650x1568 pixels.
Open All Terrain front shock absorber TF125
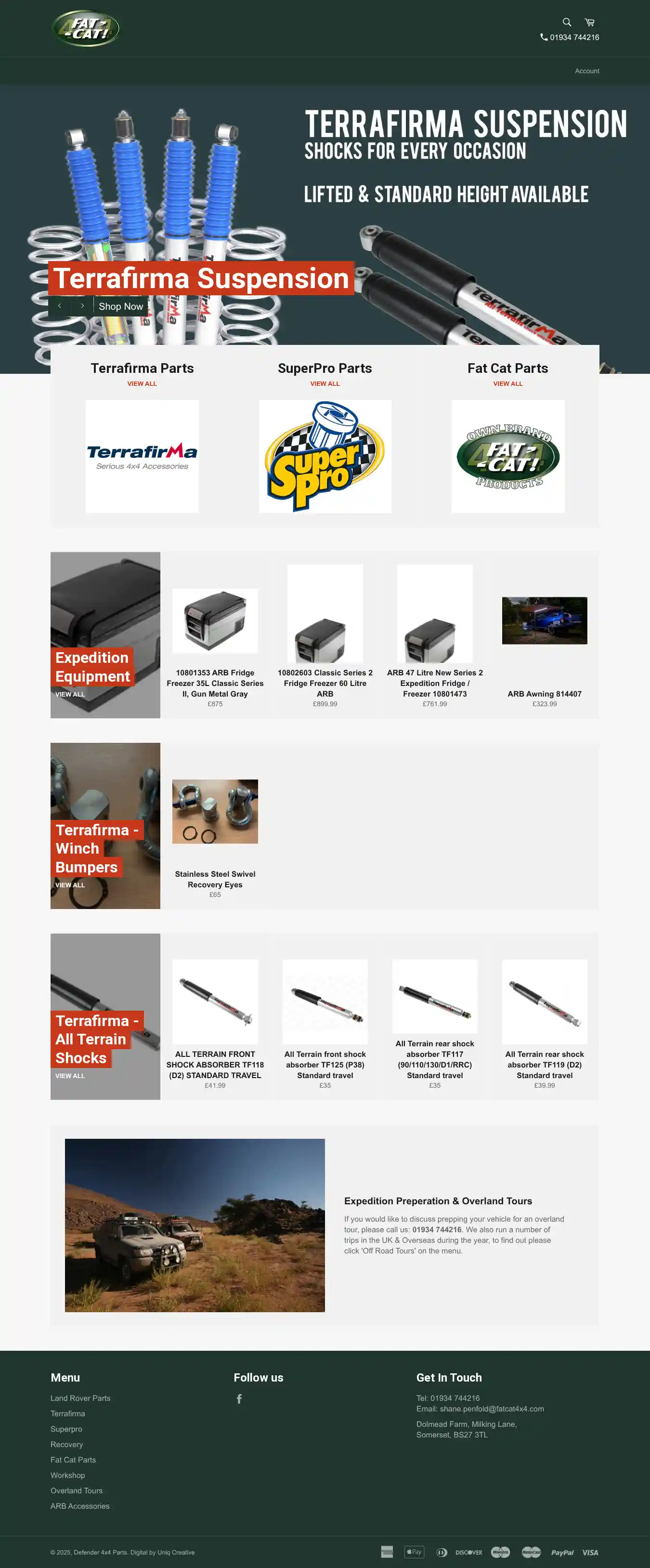pyautogui.click(x=325, y=1065)
